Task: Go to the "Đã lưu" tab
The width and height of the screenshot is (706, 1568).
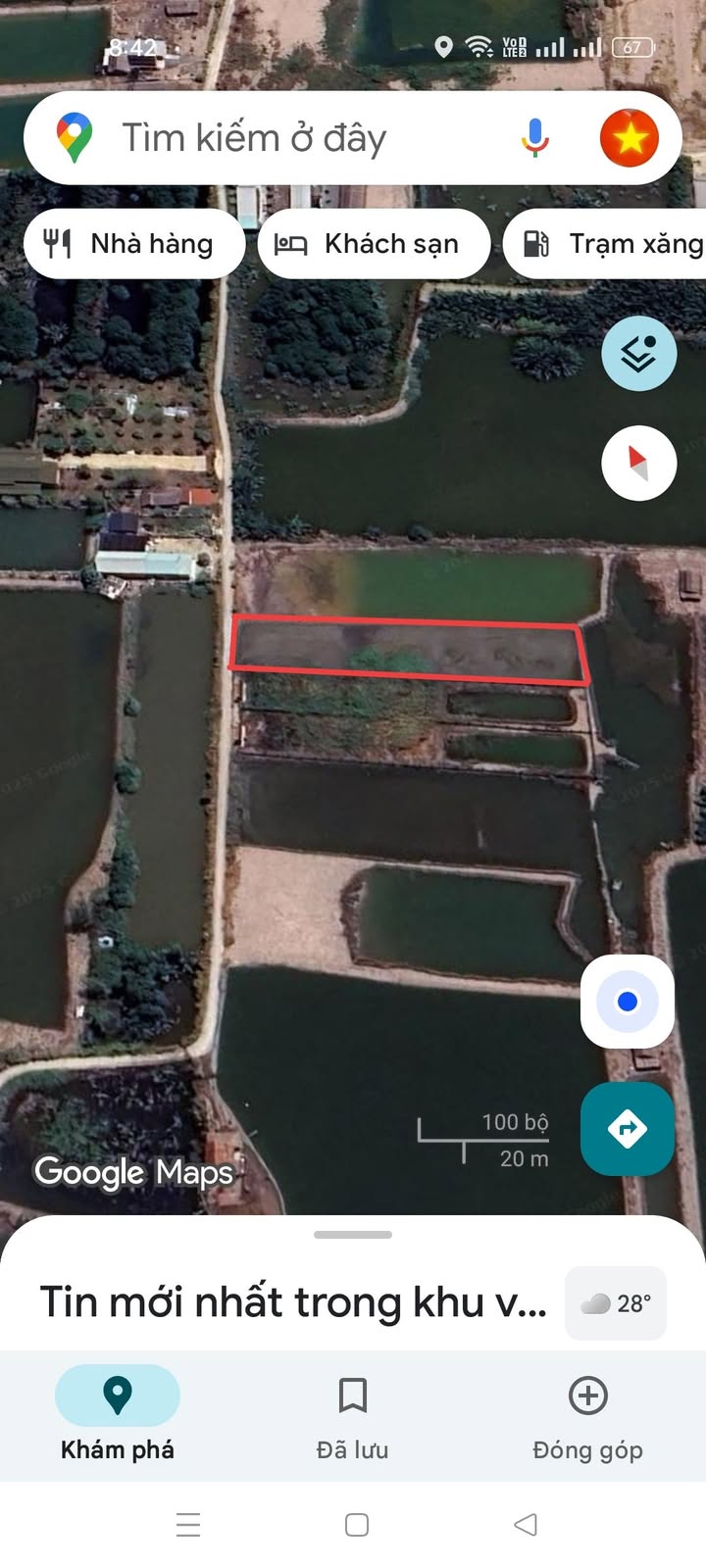Action: (x=353, y=1413)
